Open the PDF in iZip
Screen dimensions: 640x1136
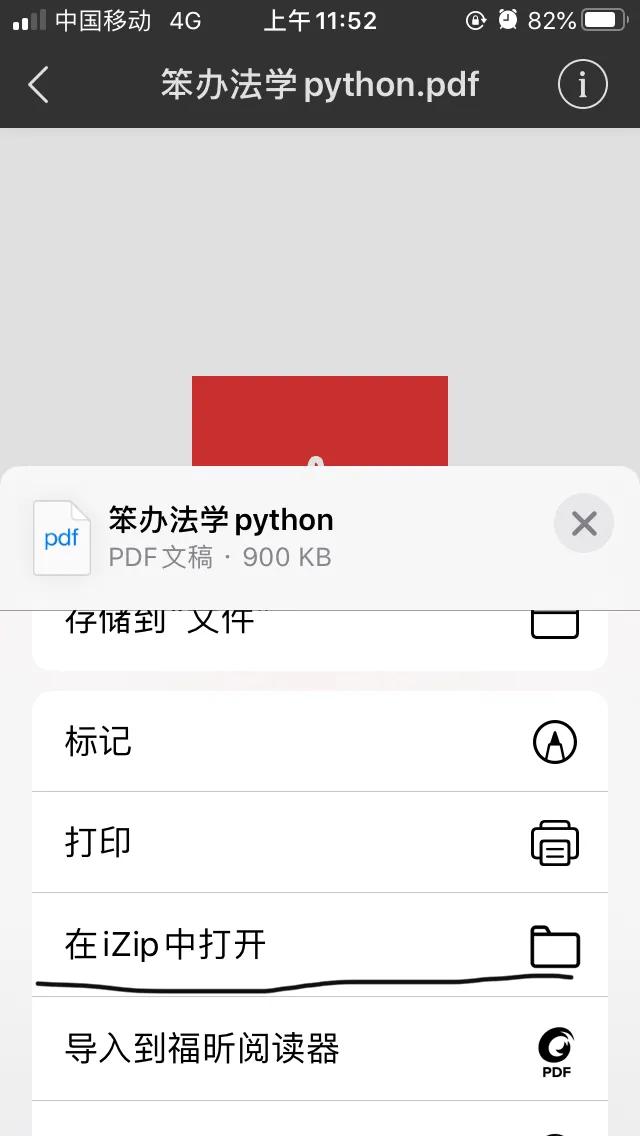[320, 945]
